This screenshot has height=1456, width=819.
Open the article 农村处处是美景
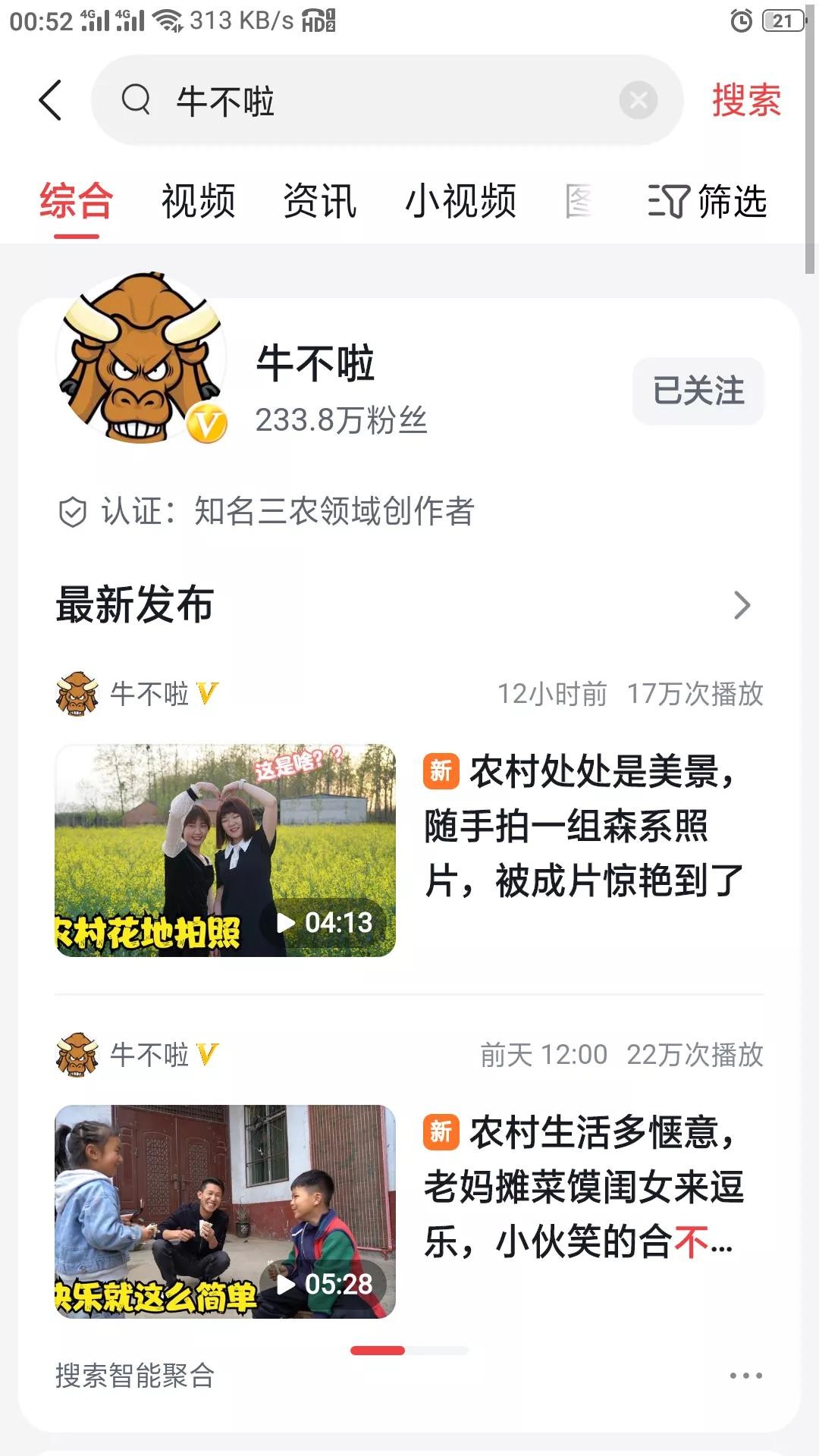(584, 826)
